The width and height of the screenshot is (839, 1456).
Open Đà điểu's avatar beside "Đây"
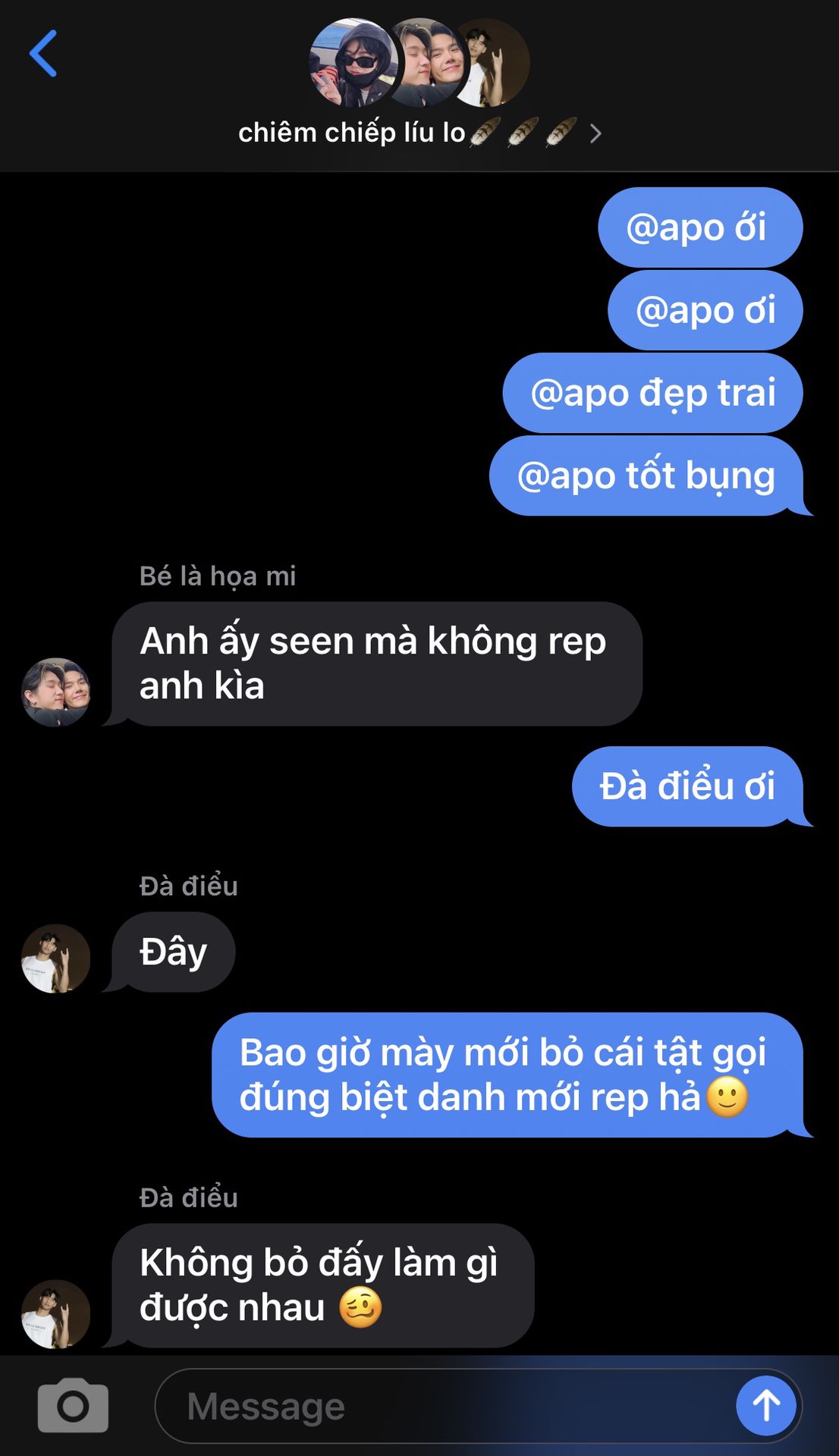56,959
